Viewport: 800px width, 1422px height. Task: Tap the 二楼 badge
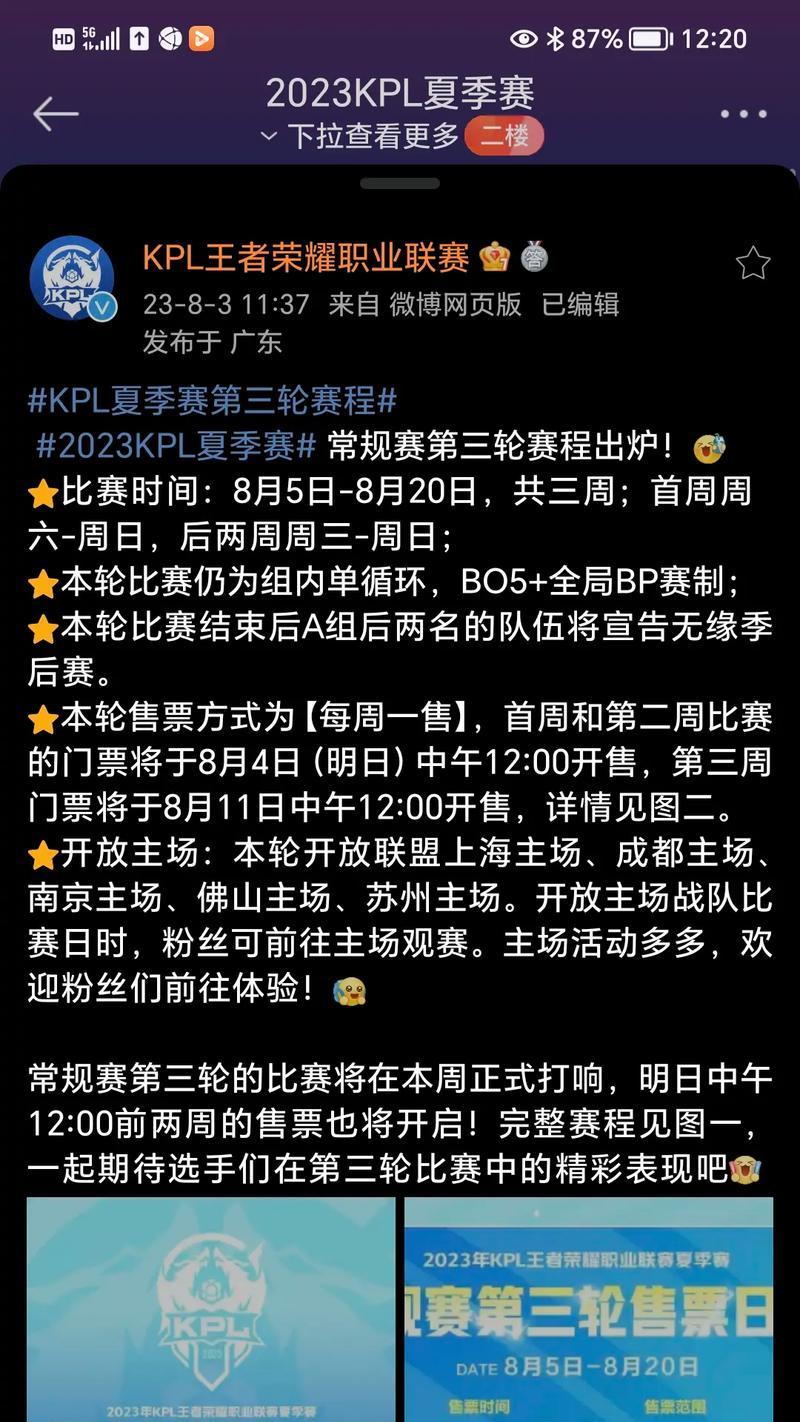pyautogui.click(x=504, y=136)
